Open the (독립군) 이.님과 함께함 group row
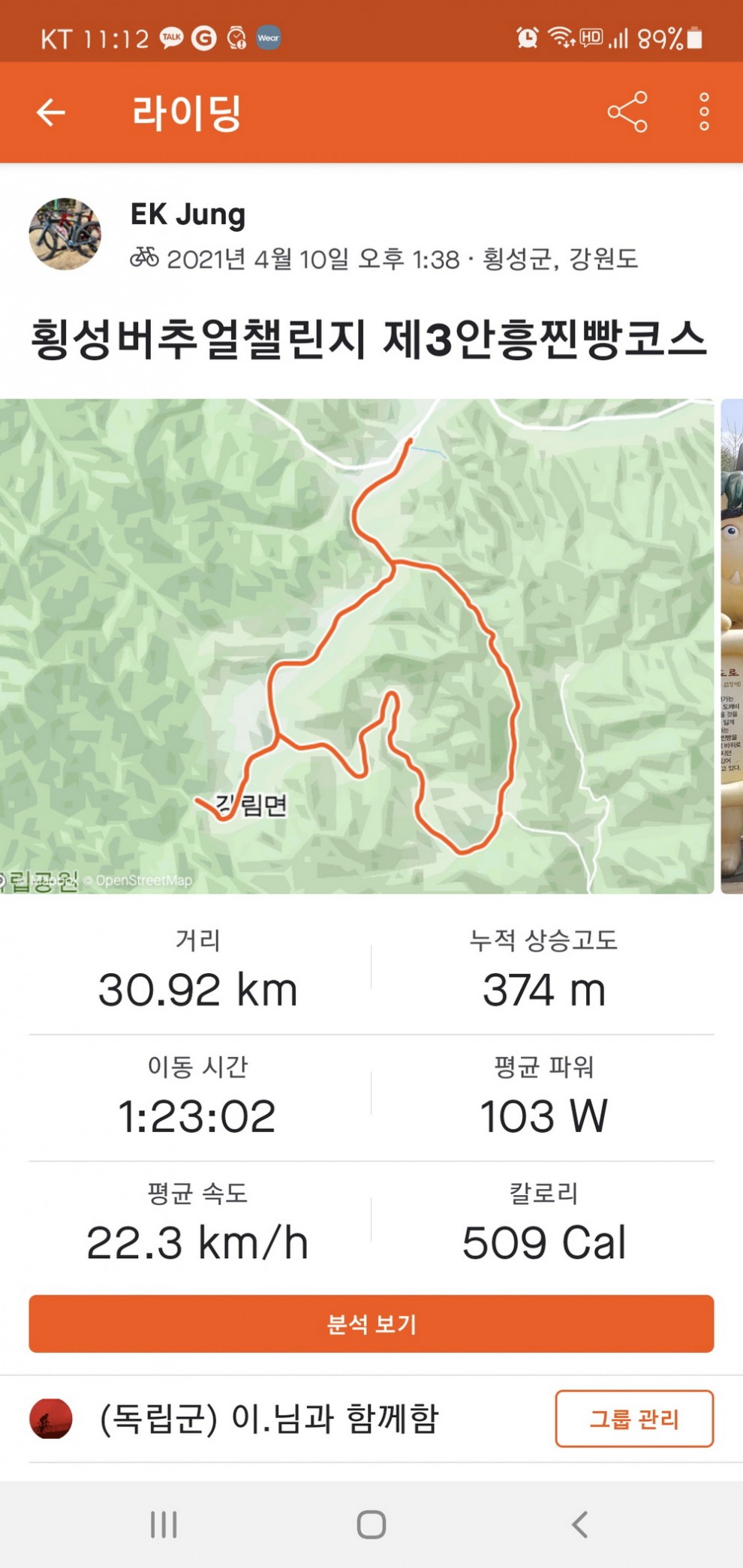 (x=269, y=1419)
